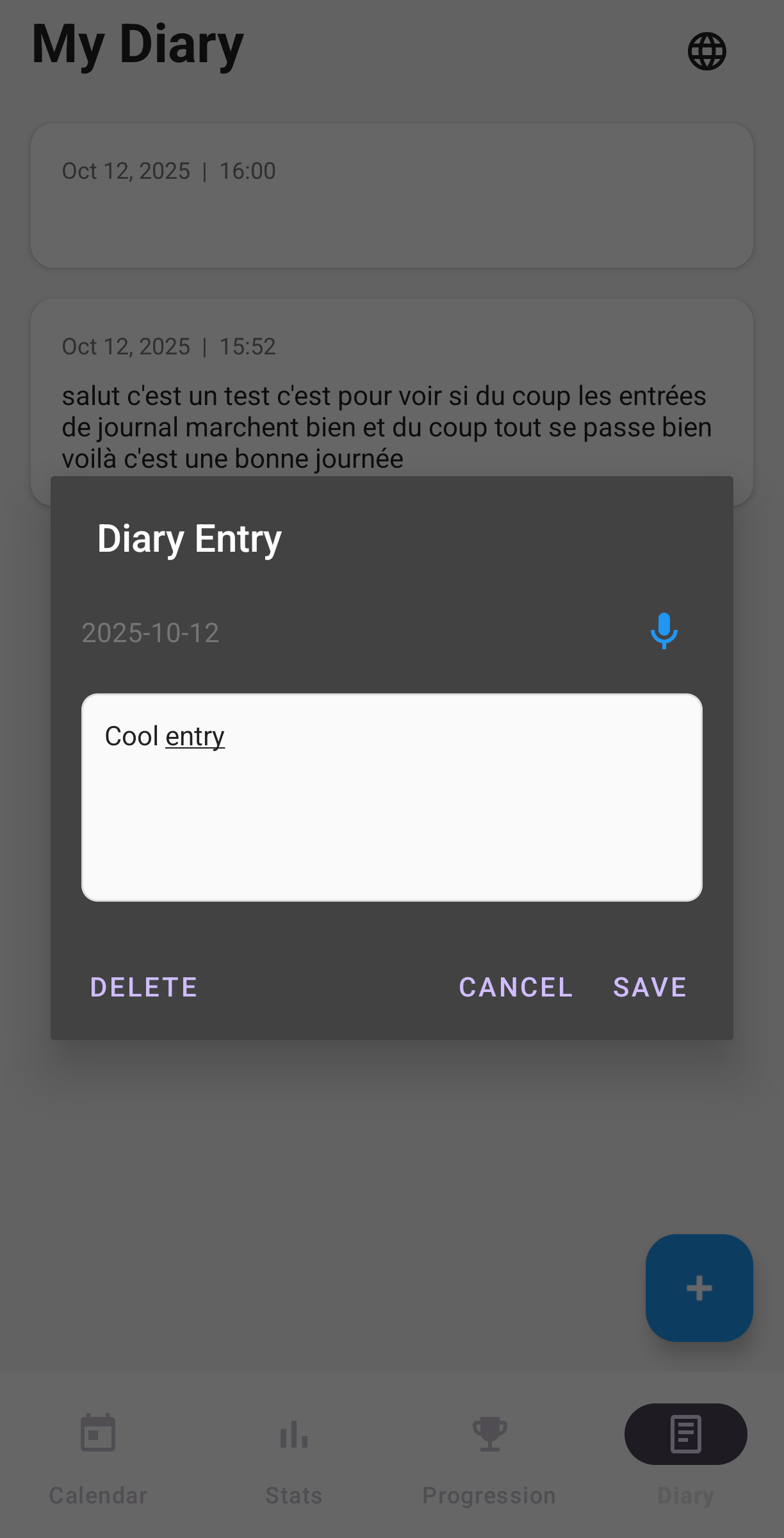
Task: Switch to the Stats tab label
Action: click(293, 1494)
